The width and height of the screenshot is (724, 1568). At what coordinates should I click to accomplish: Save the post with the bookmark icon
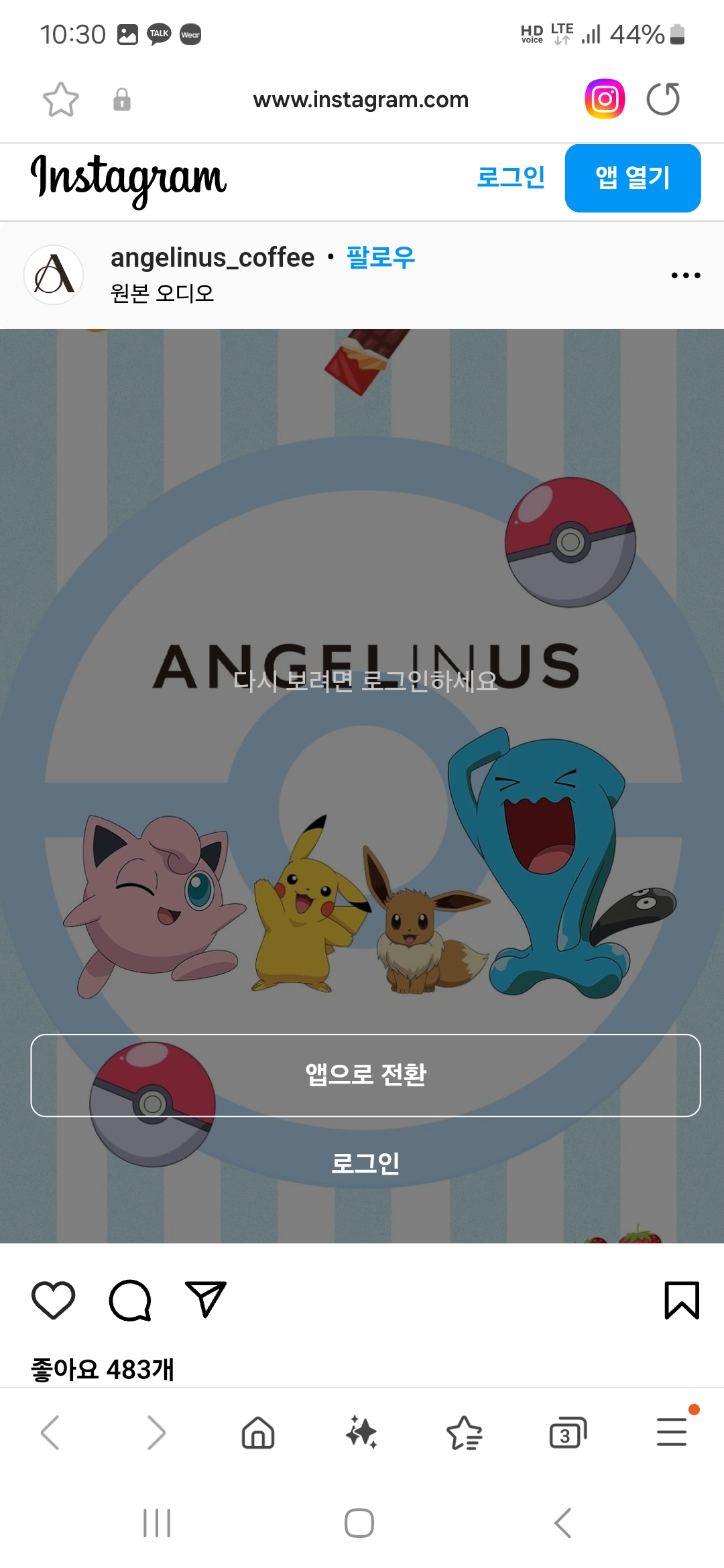pos(681,1300)
